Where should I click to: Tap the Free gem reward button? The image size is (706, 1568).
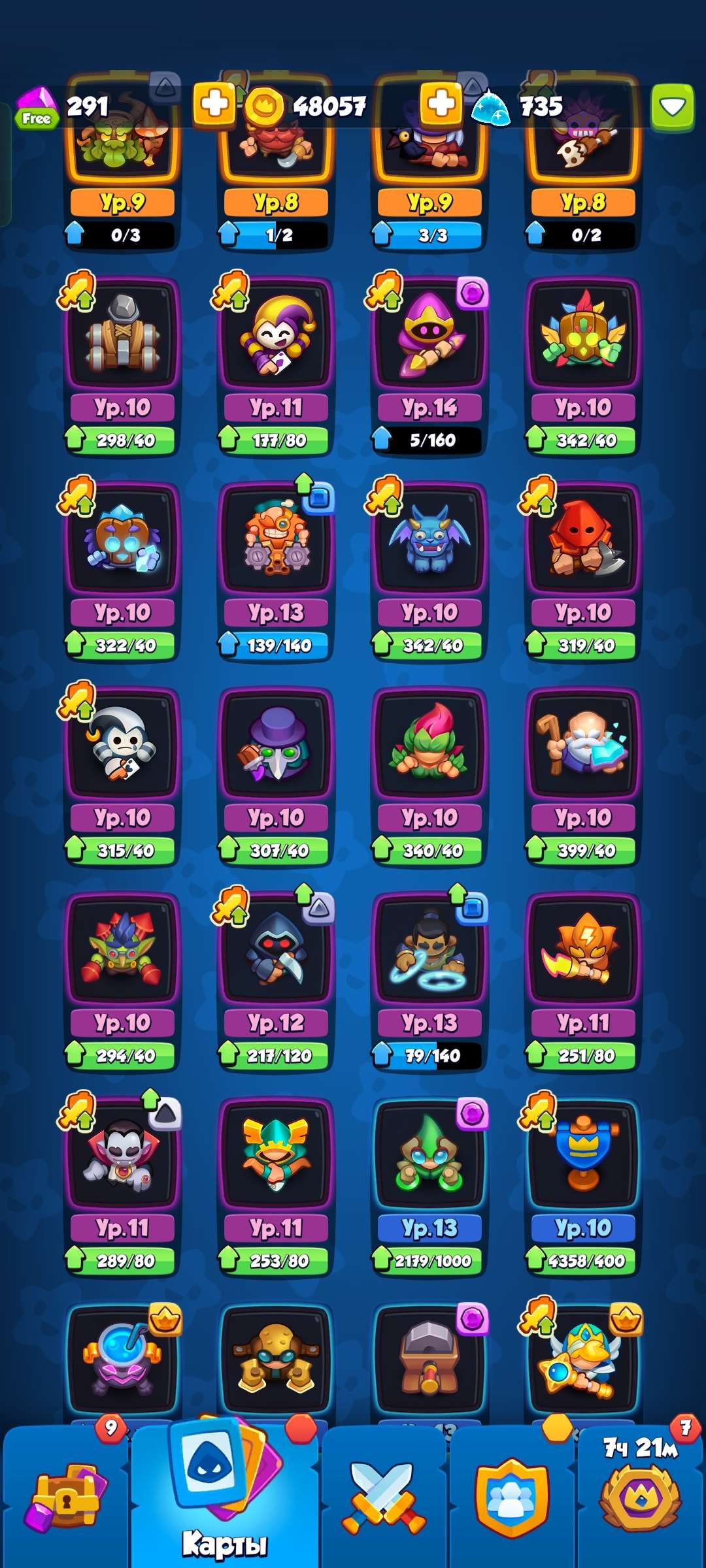point(37,118)
